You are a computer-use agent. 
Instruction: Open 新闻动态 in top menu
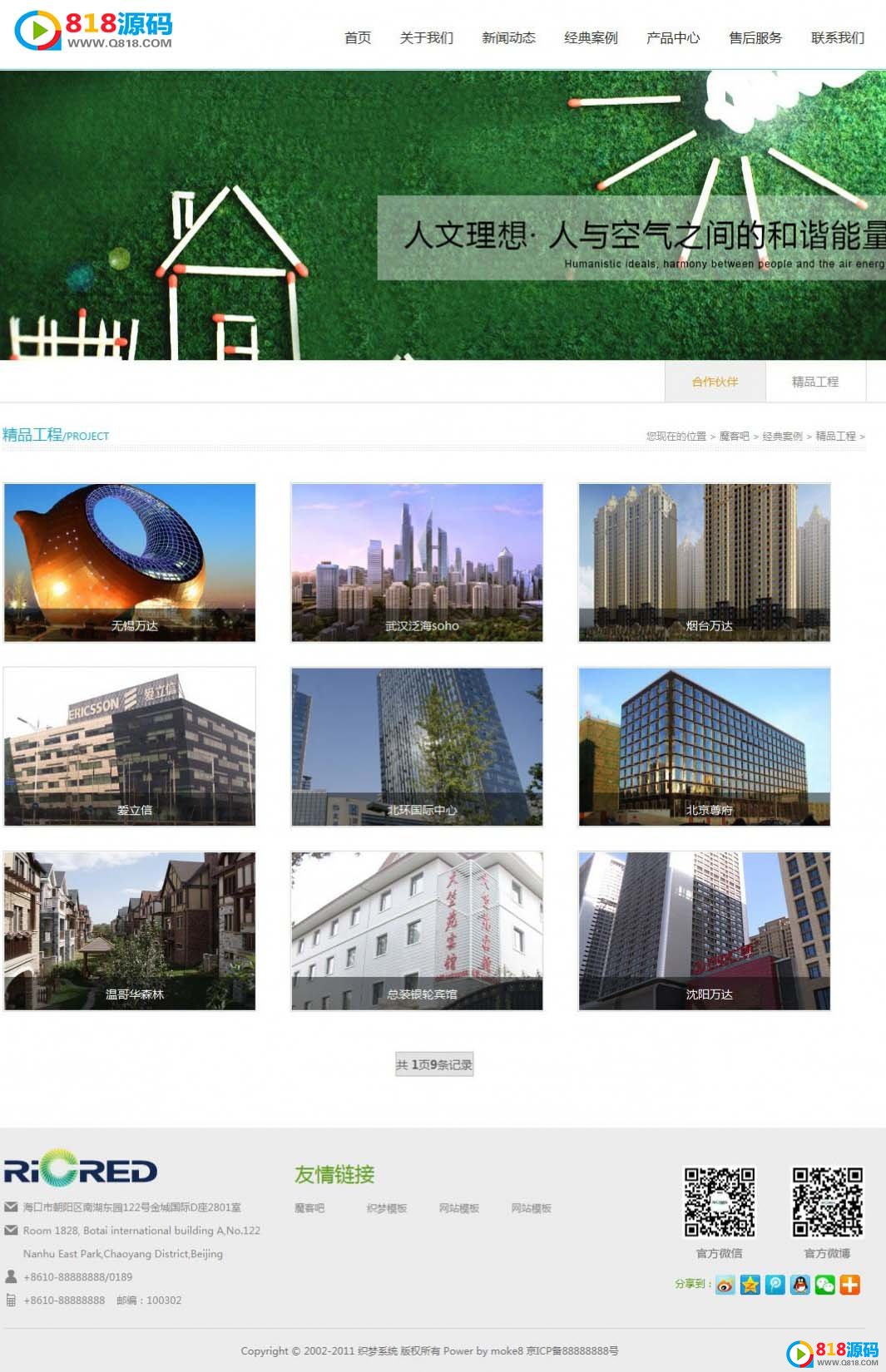click(x=508, y=37)
